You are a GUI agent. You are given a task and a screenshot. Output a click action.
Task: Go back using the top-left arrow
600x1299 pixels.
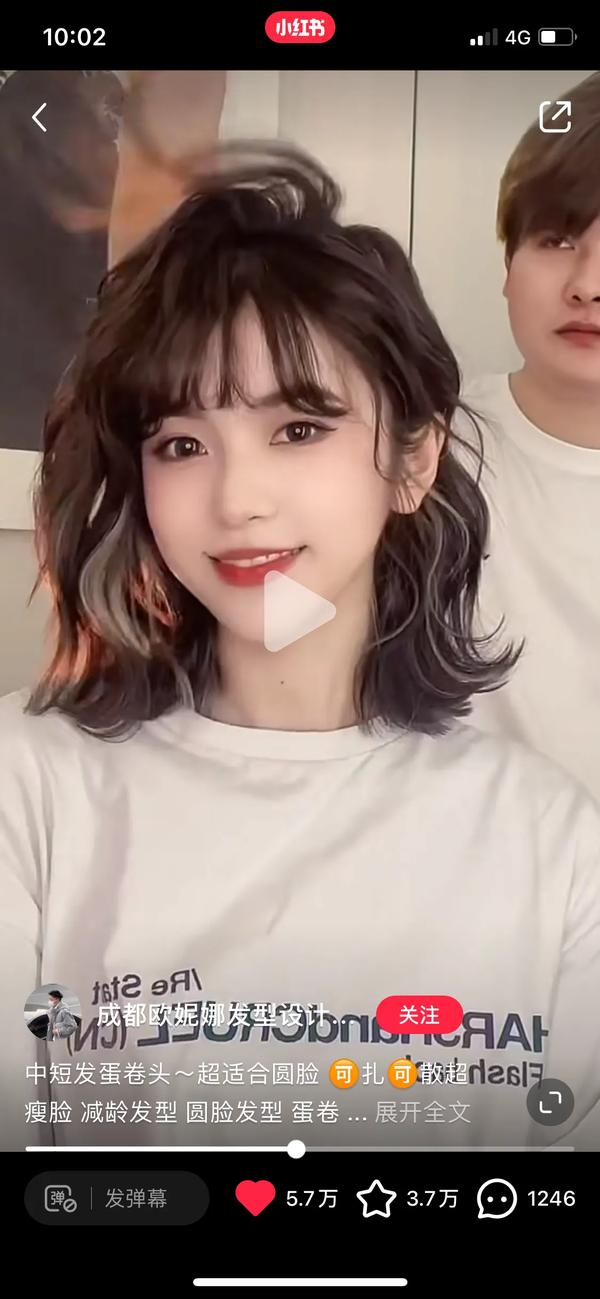(x=39, y=118)
